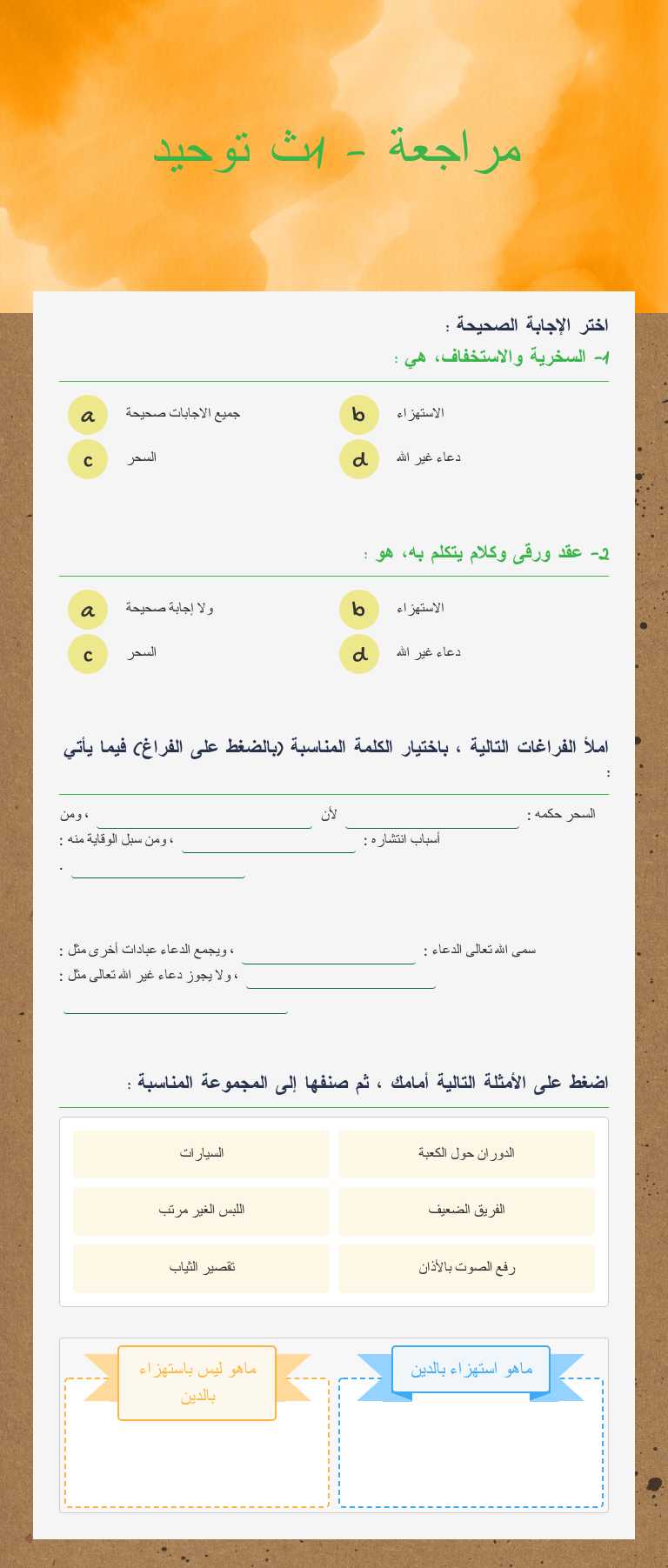Select option a "جميع الاجابات صحيحة" in question 1
Viewport: 668px width, 1568px height.
pos(87,415)
